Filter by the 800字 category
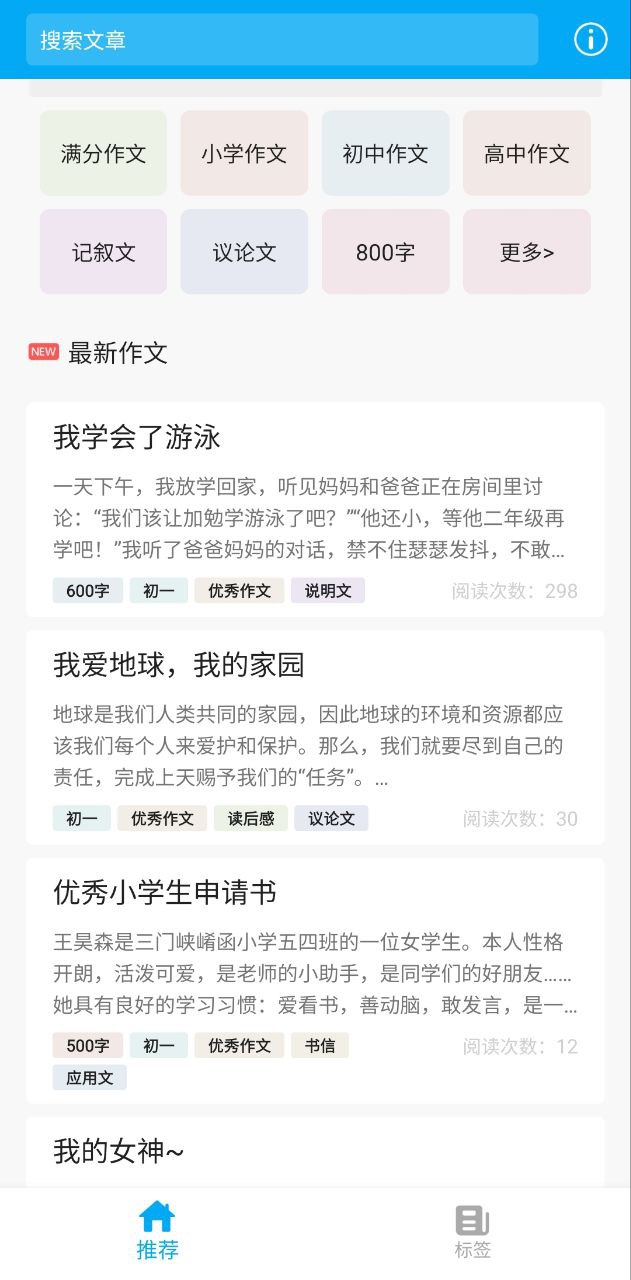The image size is (631, 1280). click(385, 252)
